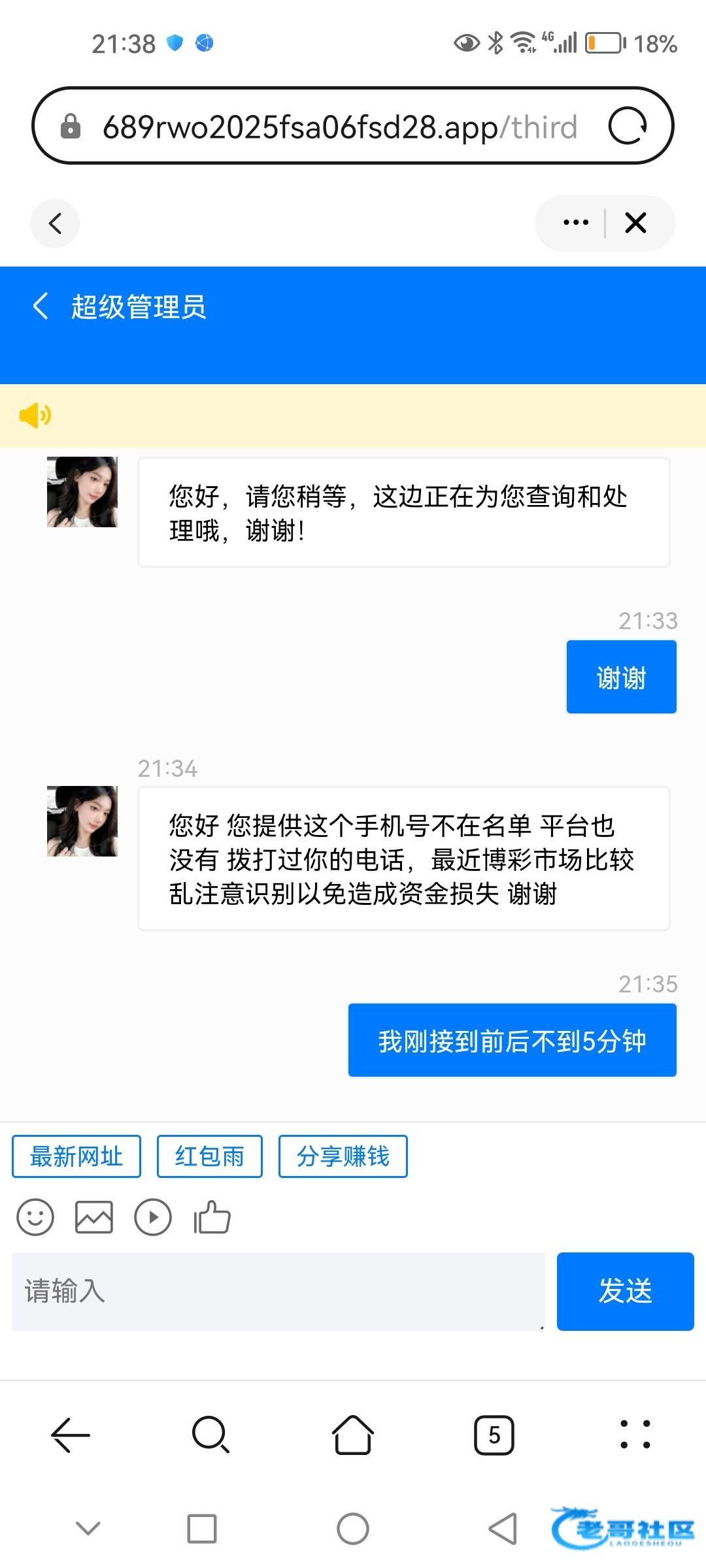Tap the thumbs-up rating icon
This screenshot has width=706, height=1568.
point(212,1217)
